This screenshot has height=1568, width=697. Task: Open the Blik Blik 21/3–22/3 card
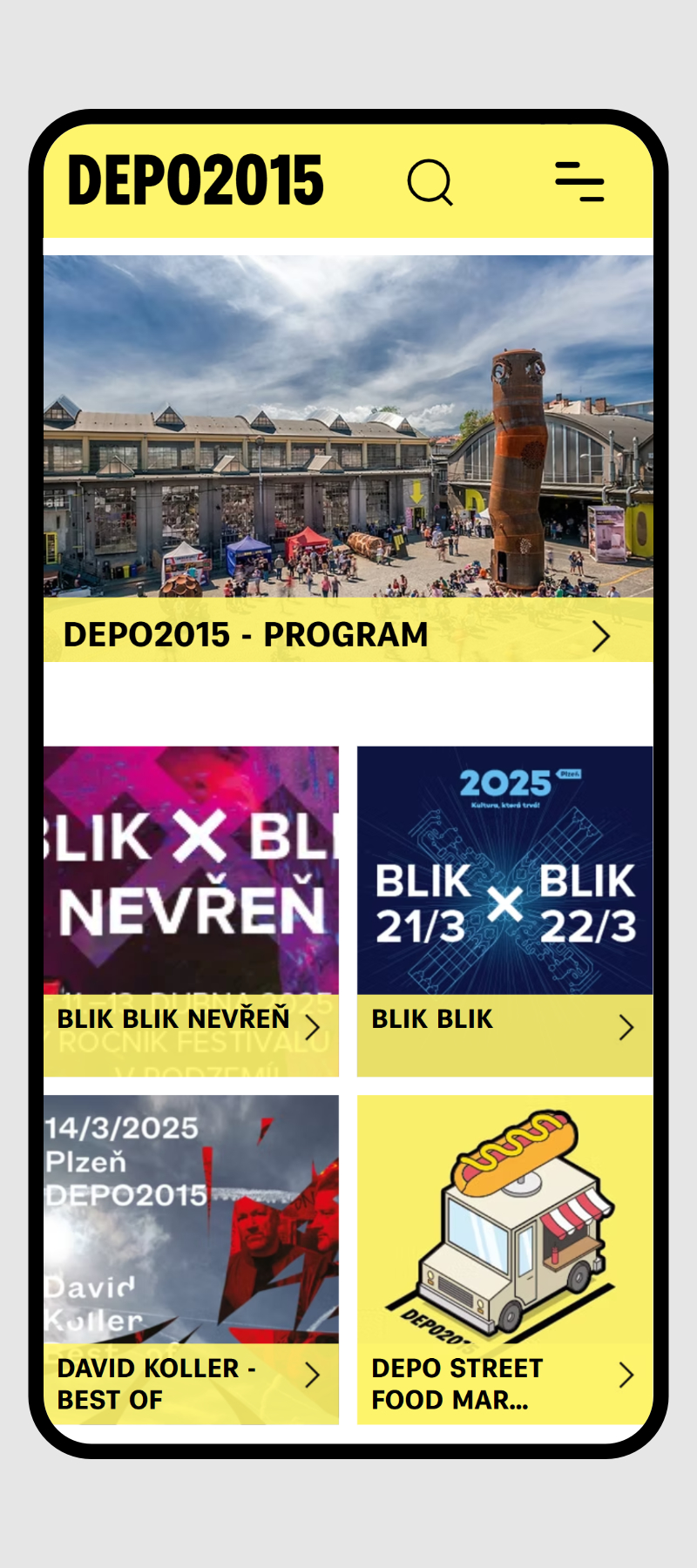(x=505, y=911)
